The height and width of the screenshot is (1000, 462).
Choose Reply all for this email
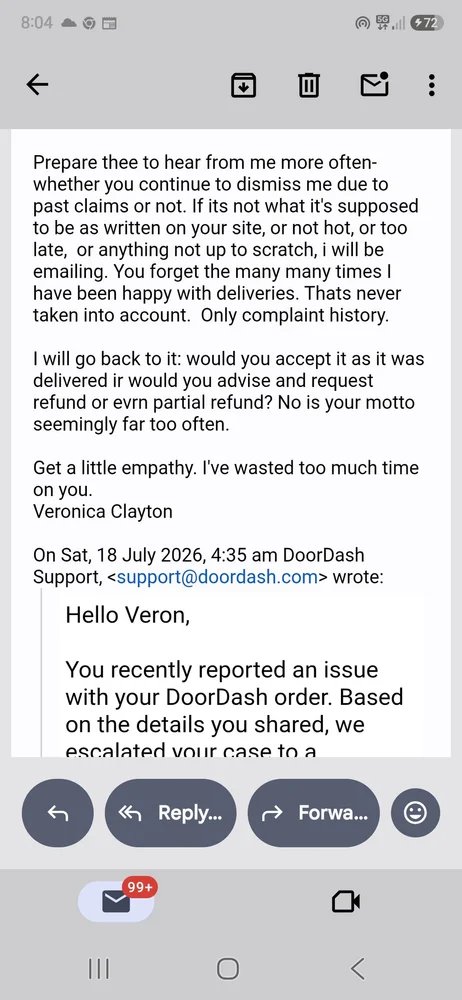170,812
